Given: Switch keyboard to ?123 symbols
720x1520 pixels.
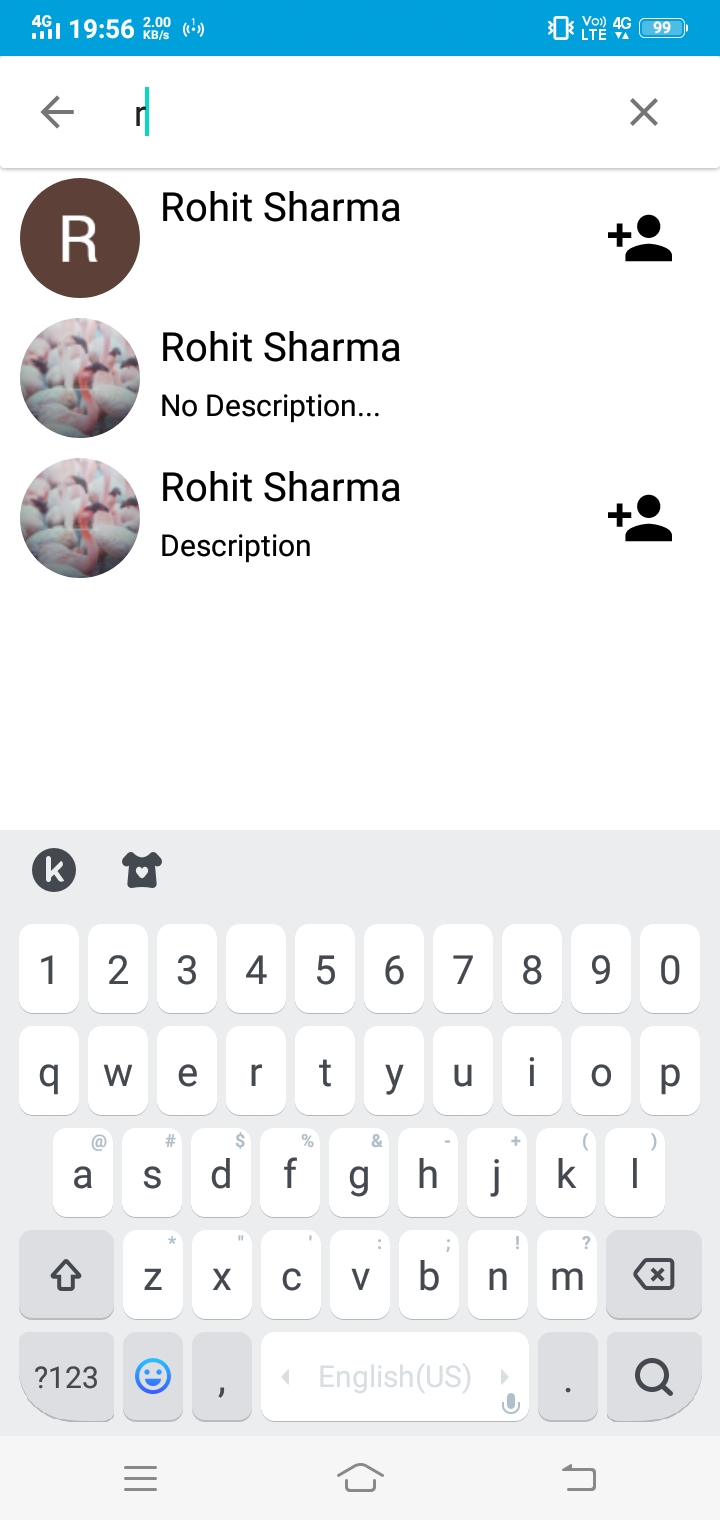Looking at the screenshot, I should (66, 1377).
